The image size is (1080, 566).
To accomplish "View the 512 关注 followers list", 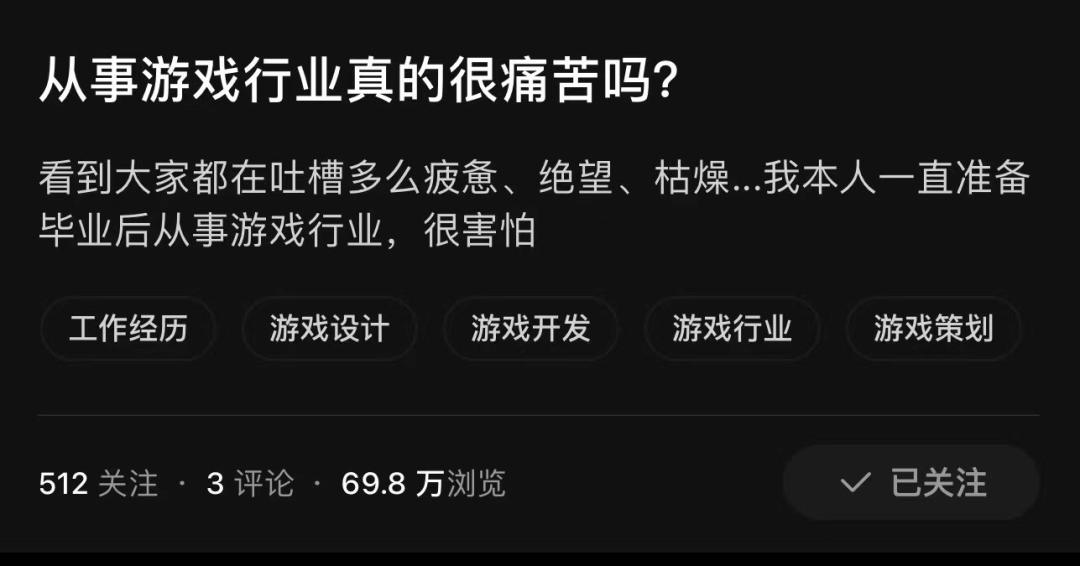I will 98,483.
